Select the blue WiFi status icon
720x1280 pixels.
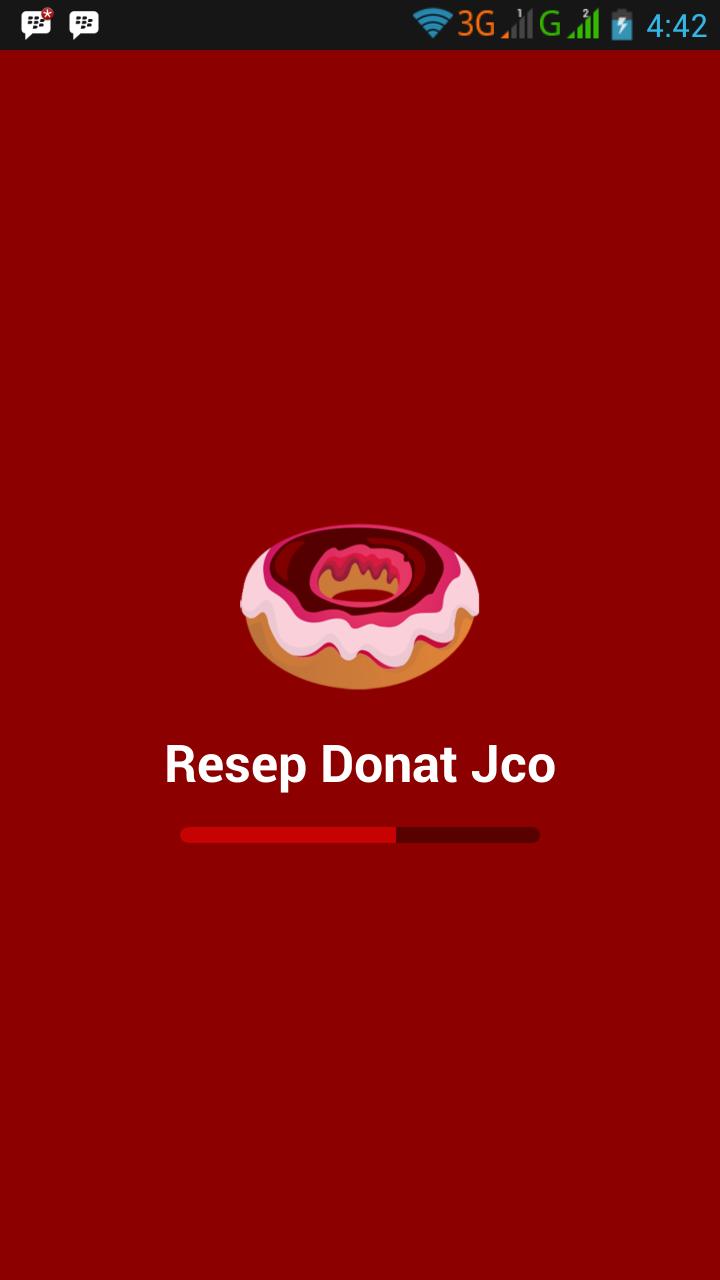(432, 23)
